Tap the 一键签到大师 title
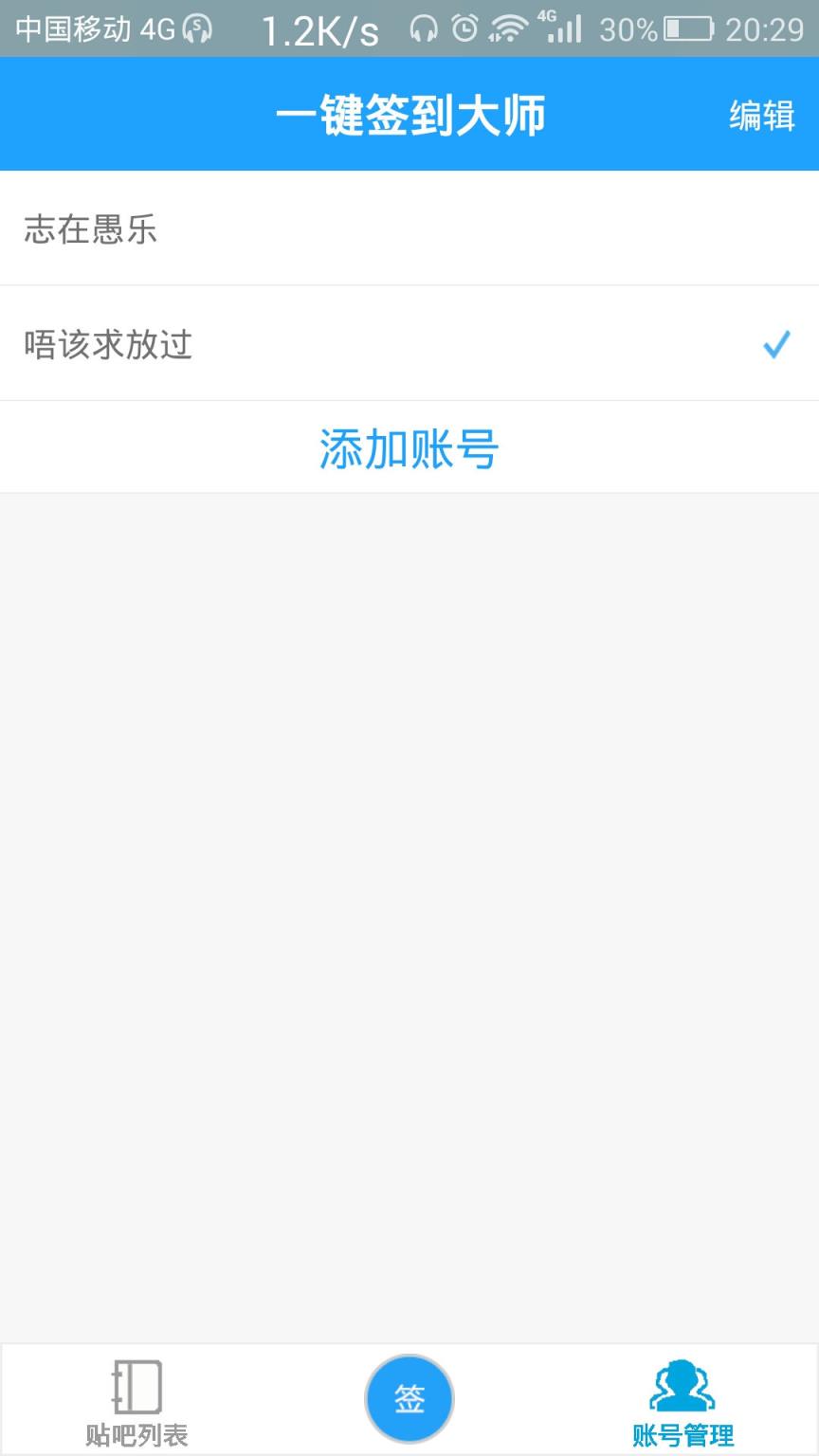The image size is (819, 1456). [x=409, y=113]
